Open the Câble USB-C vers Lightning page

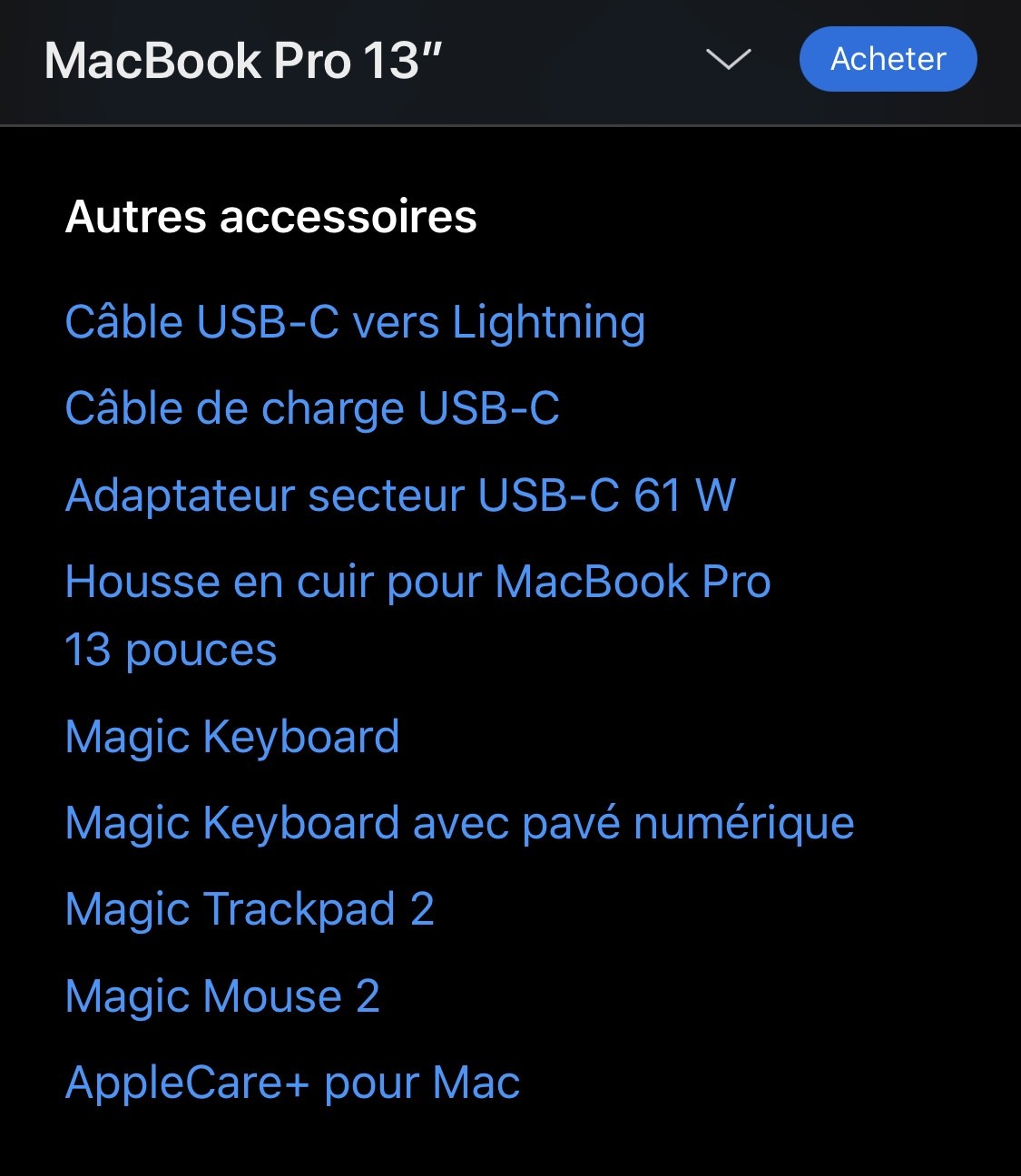coord(354,322)
